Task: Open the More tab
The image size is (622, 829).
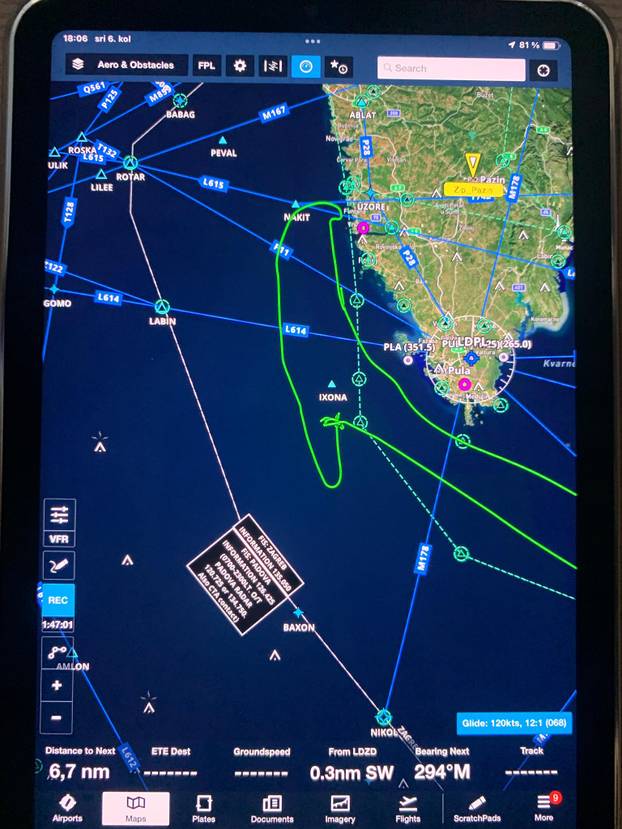Action: (543, 808)
